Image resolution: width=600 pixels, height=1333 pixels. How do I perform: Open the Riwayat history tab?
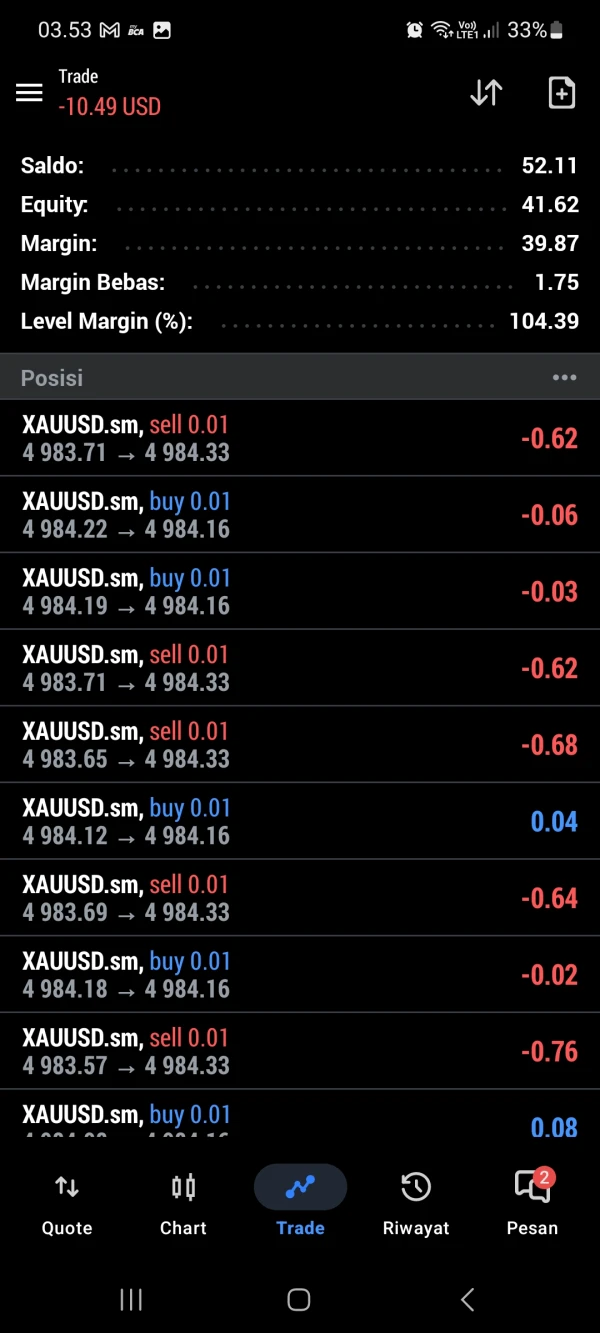coord(416,1203)
